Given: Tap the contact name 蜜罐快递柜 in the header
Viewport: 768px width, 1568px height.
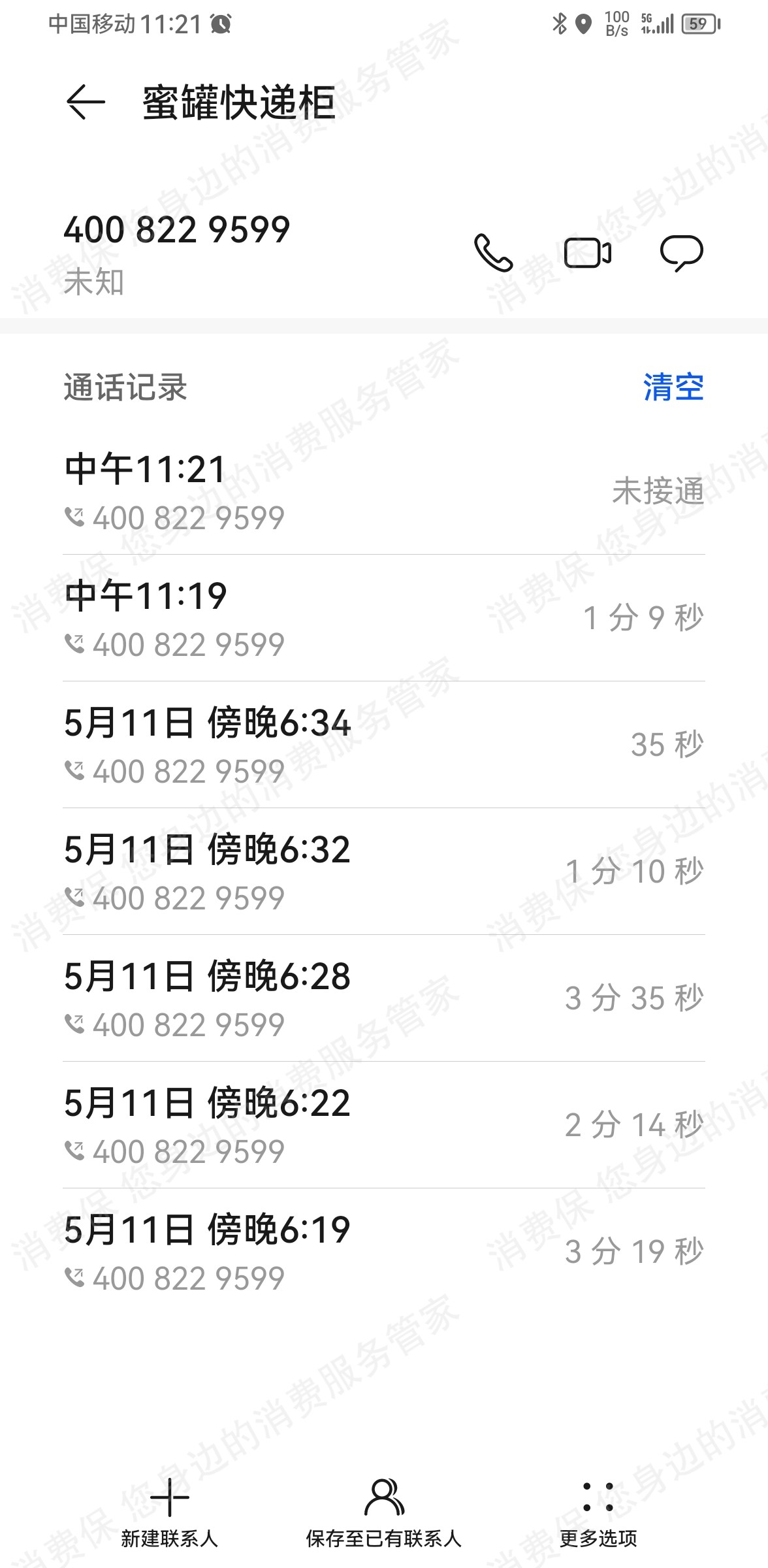Looking at the screenshot, I should pos(236,103).
